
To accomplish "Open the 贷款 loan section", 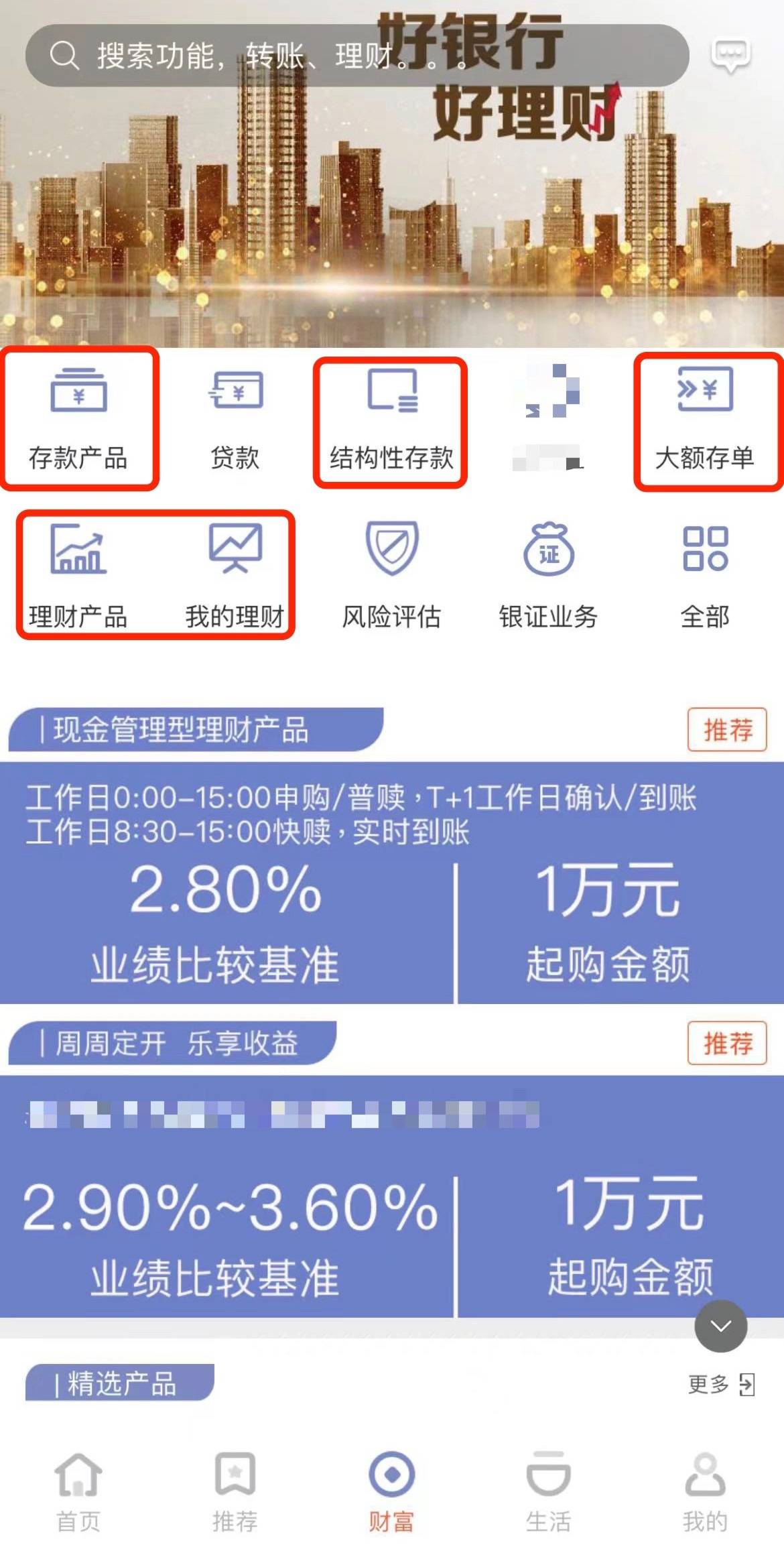I will (x=235, y=417).
